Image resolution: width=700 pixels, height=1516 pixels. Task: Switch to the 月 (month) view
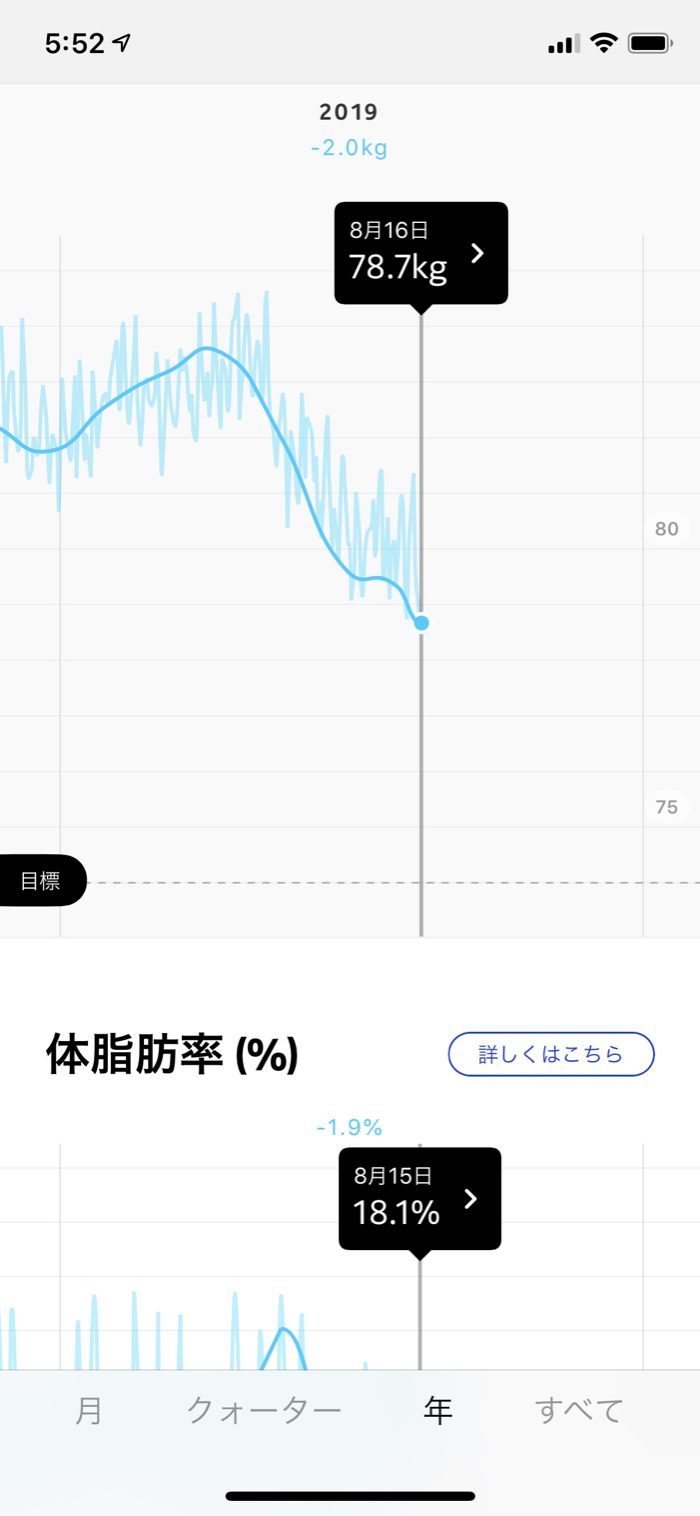pos(89,1410)
